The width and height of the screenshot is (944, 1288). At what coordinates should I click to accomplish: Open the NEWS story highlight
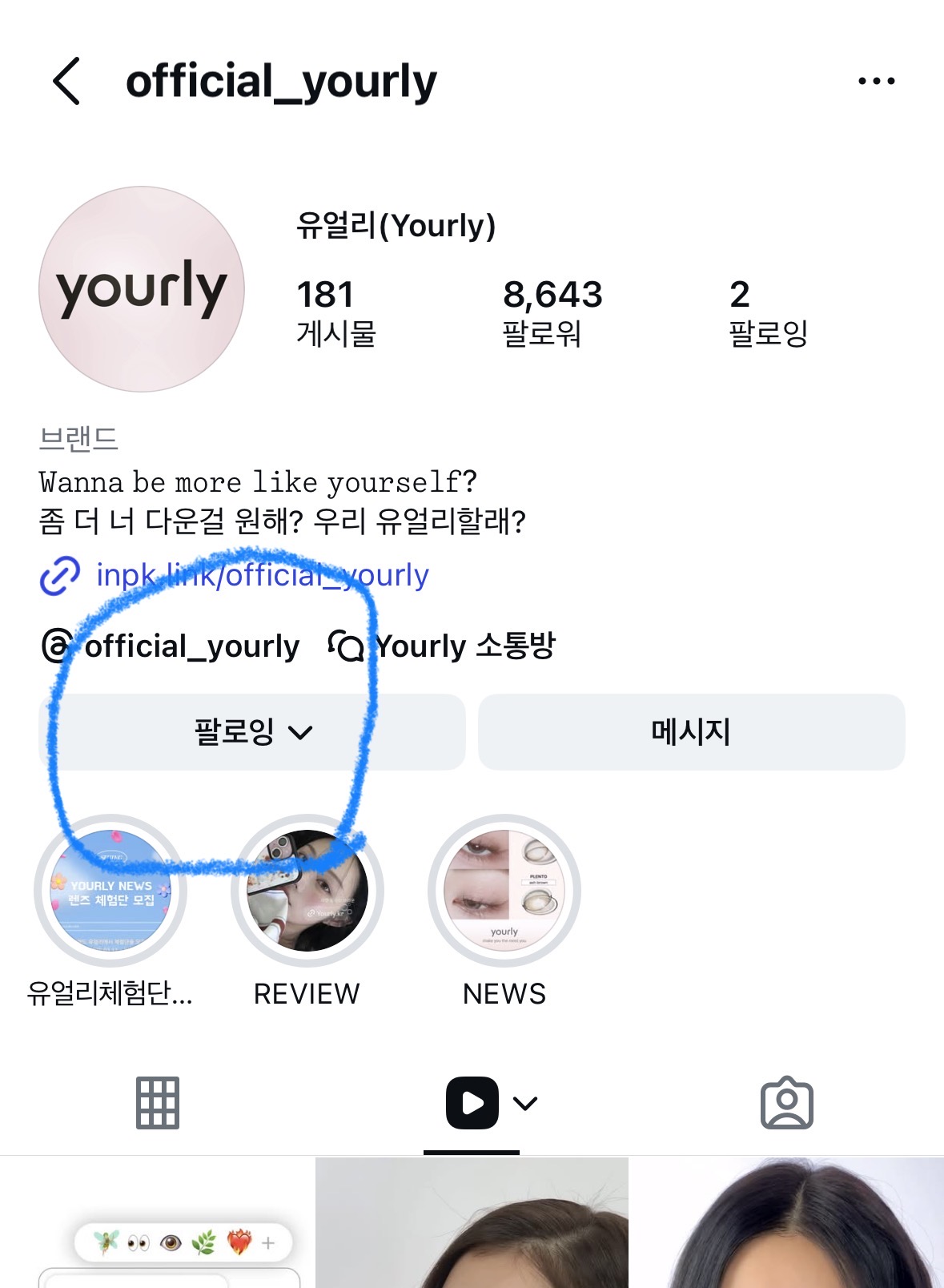click(504, 891)
